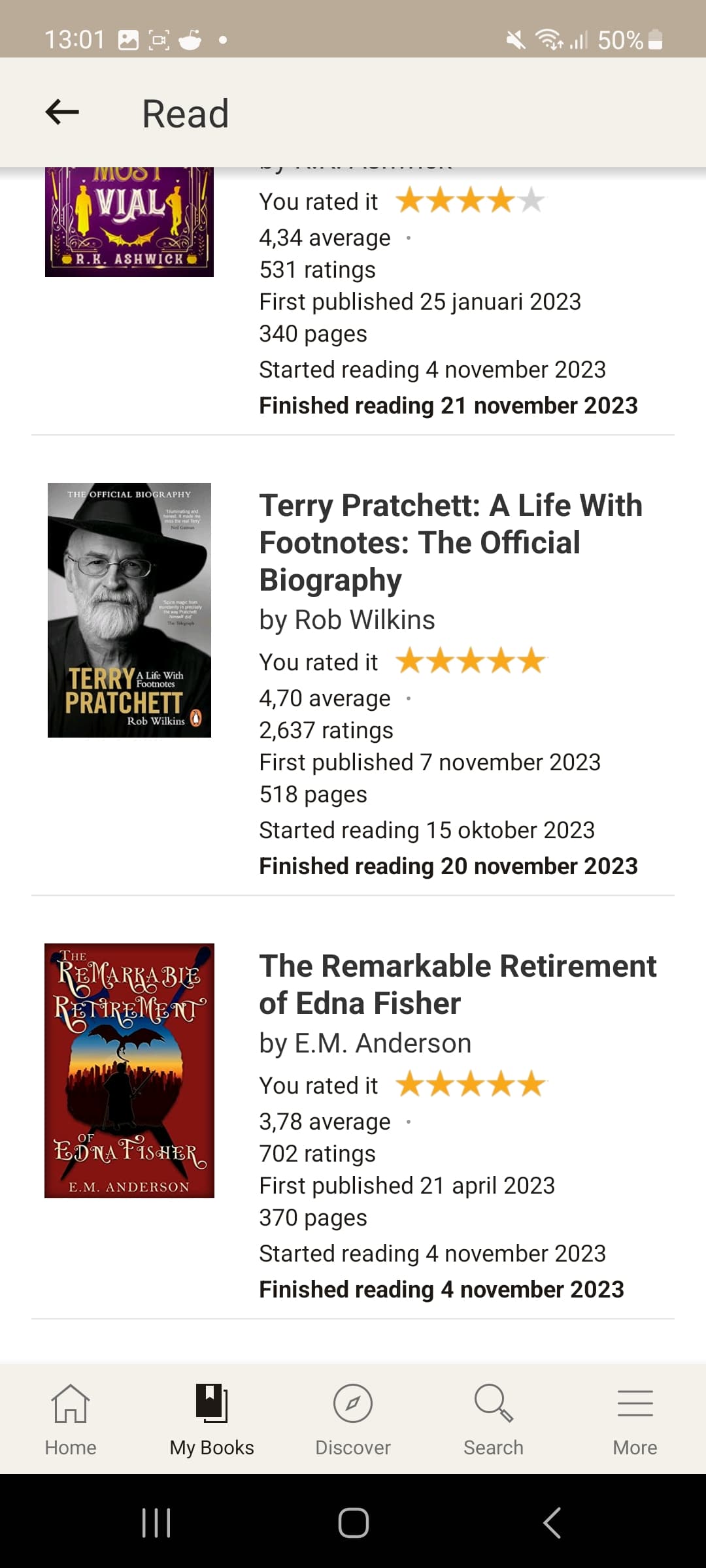The image size is (706, 1568).
Task: Tap the system home button
Action: 353,1523
